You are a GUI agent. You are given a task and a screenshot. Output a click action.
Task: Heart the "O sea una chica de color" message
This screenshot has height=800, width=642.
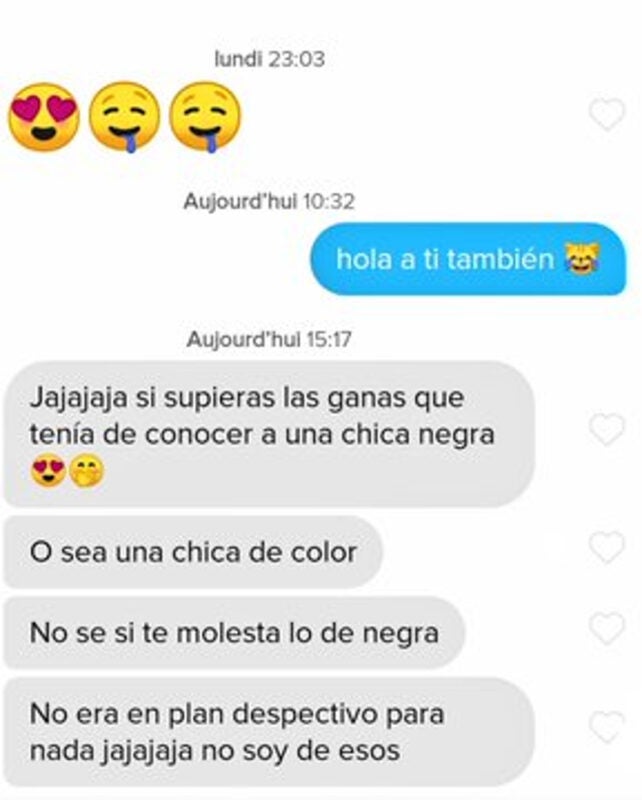[606, 547]
